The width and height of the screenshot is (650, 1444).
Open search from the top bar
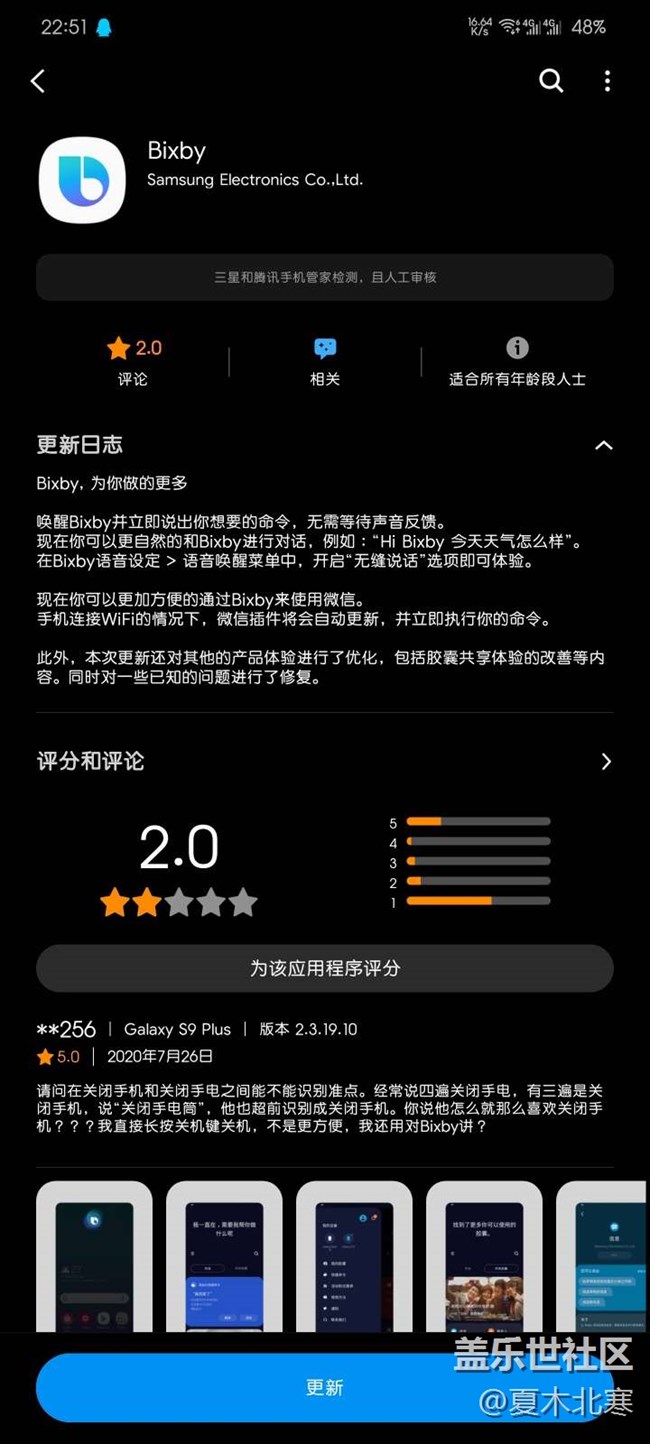click(551, 81)
